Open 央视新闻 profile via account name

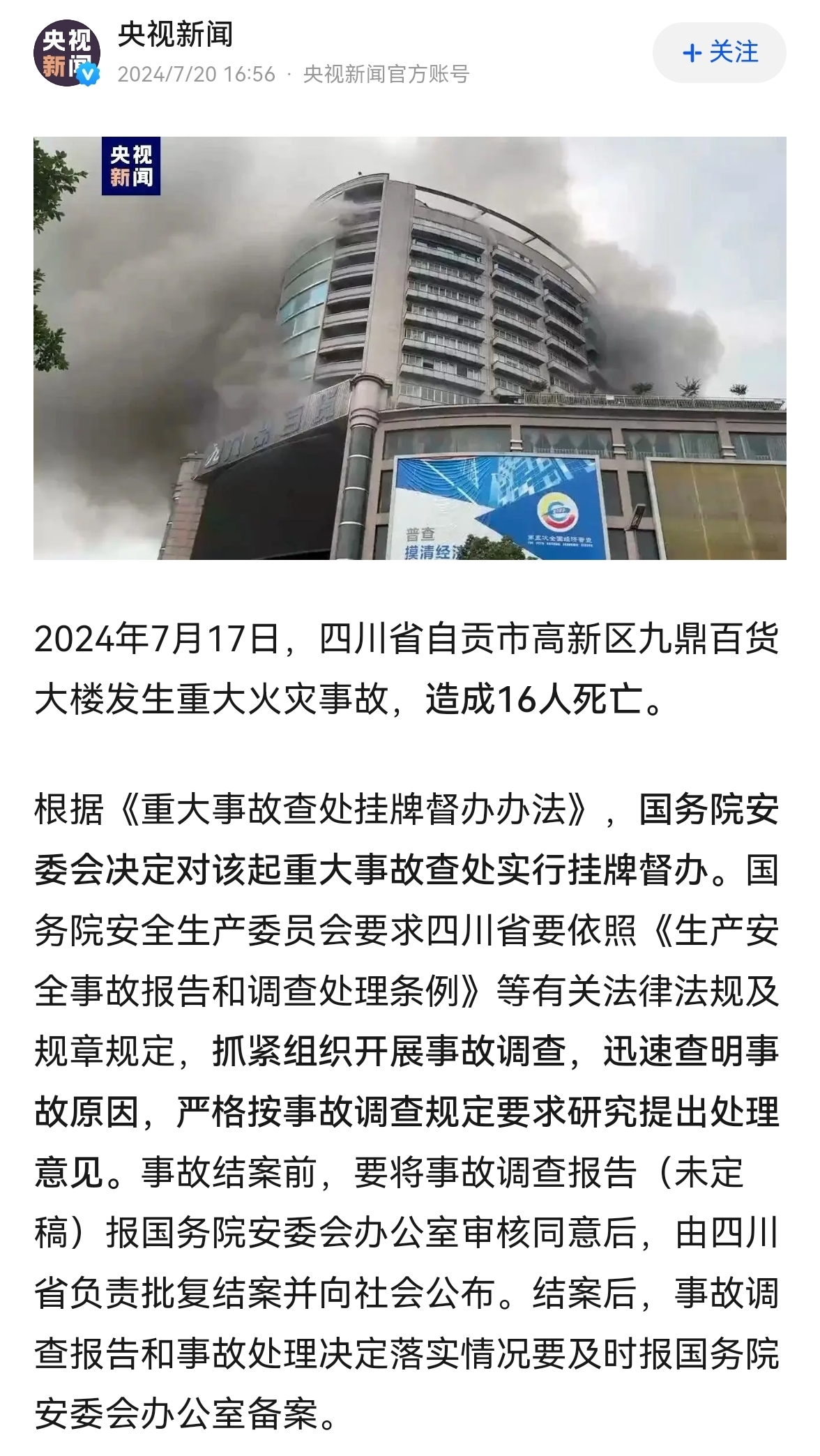(x=175, y=35)
